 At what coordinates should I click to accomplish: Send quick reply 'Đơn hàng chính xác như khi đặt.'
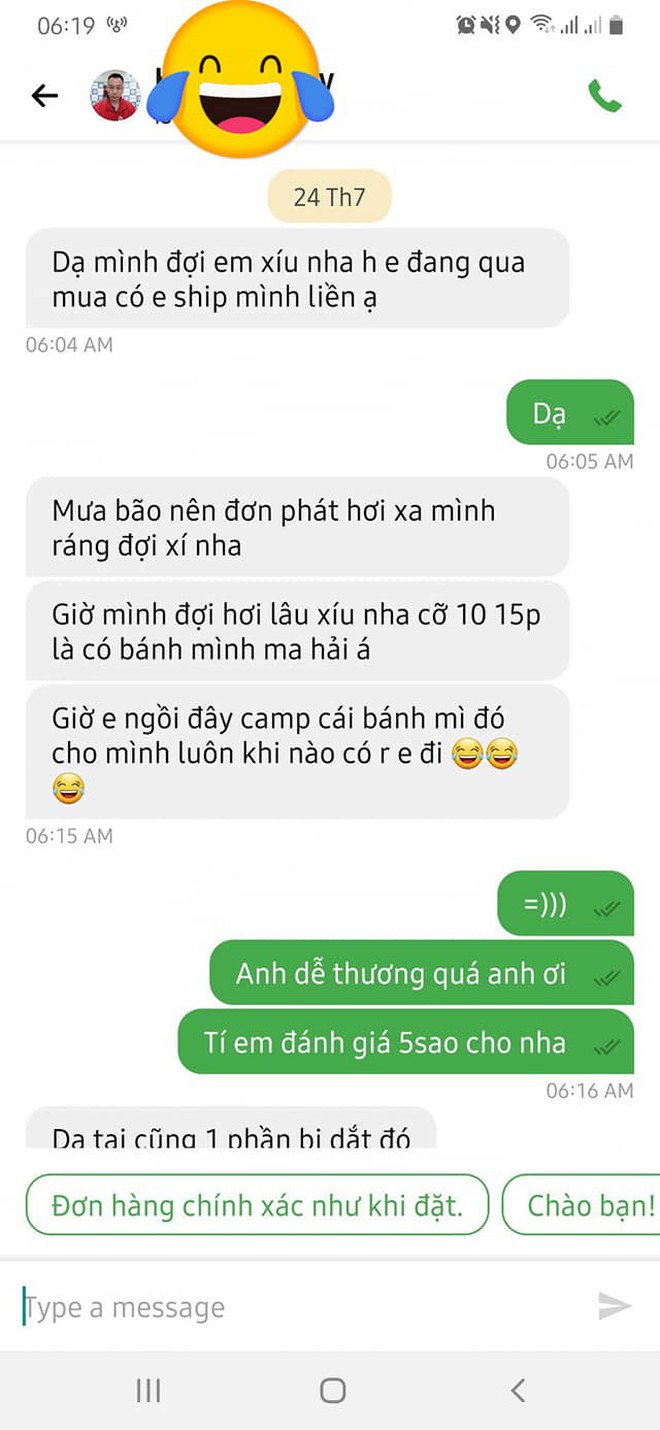pyautogui.click(x=257, y=1205)
